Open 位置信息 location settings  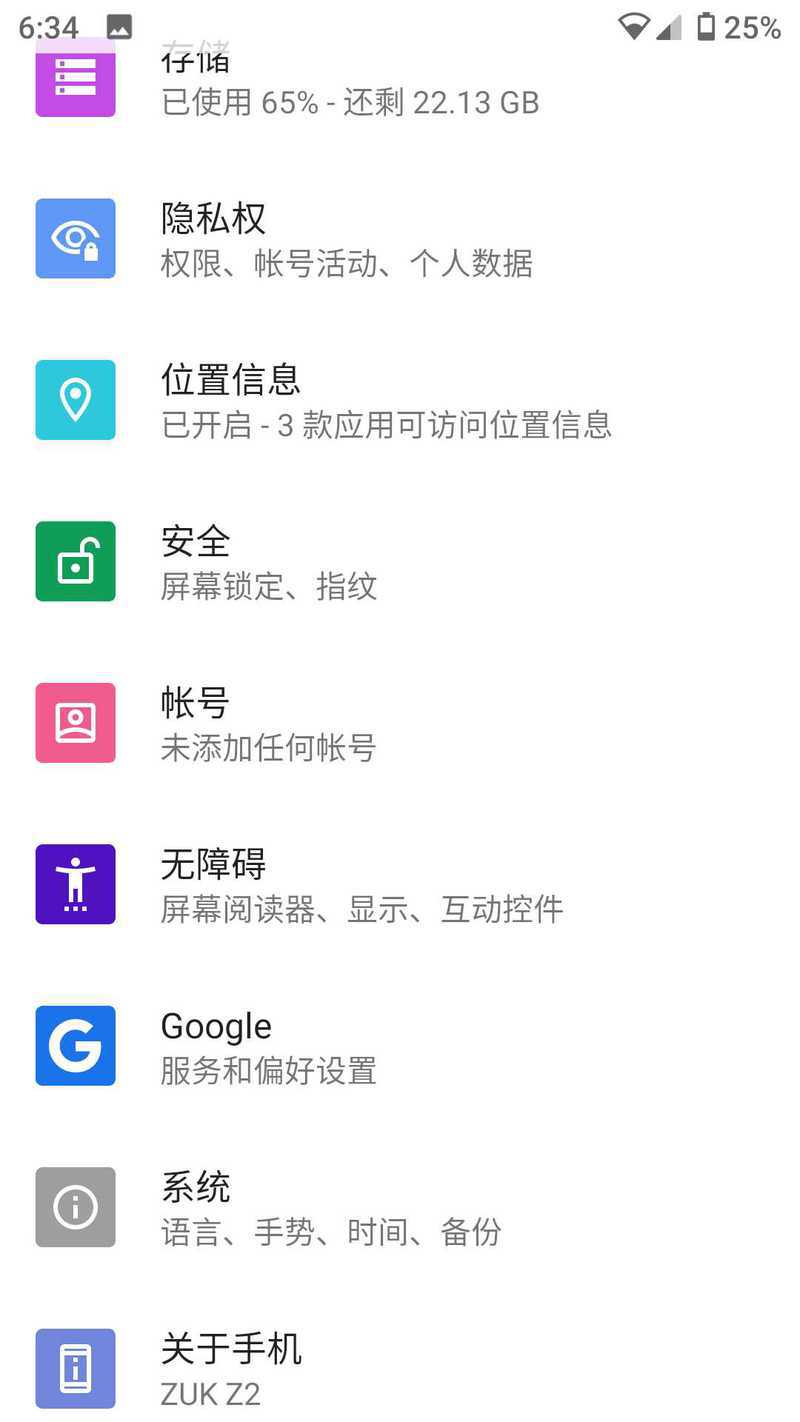tap(400, 400)
